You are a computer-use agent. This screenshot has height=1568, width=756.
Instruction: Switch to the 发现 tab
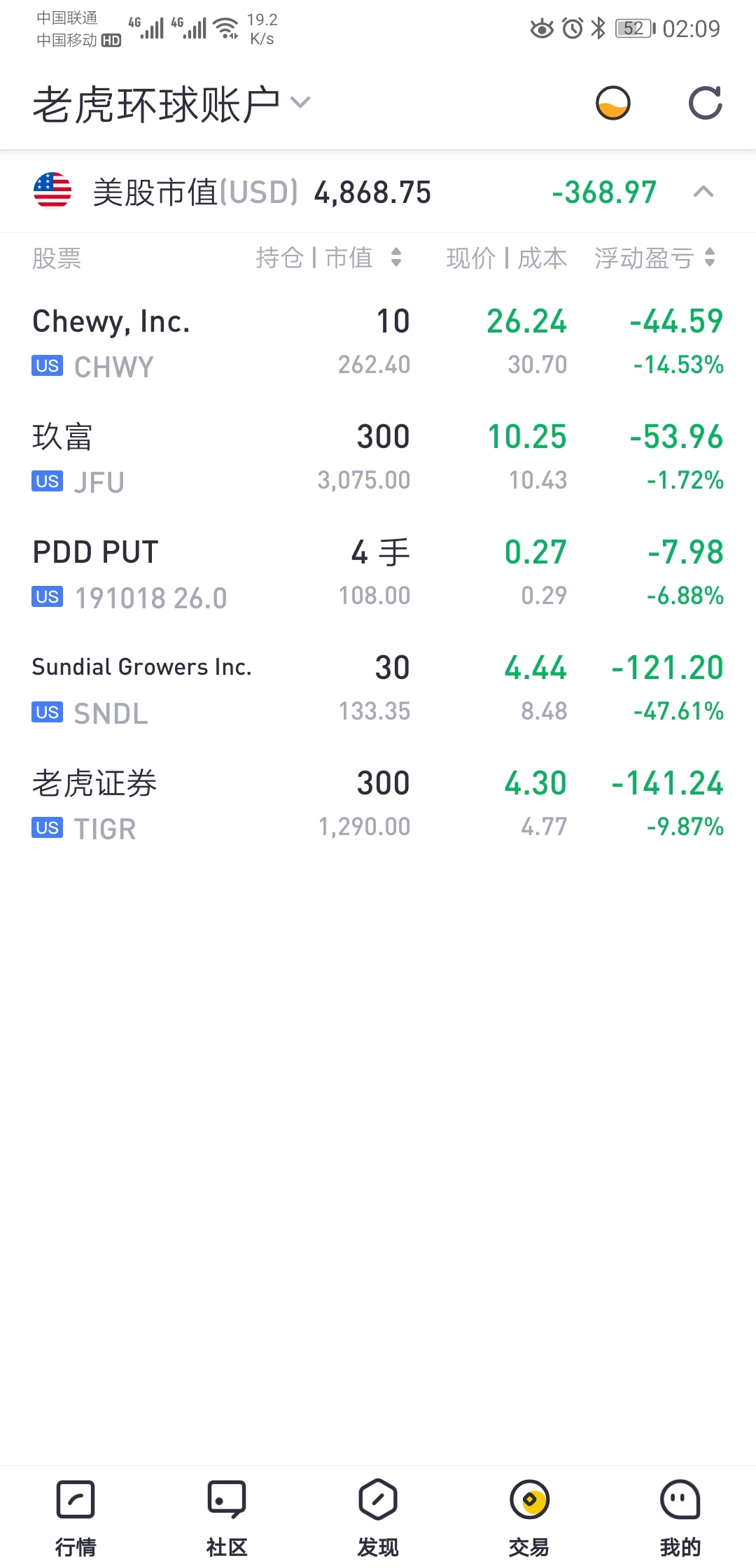tap(378, 1517)
